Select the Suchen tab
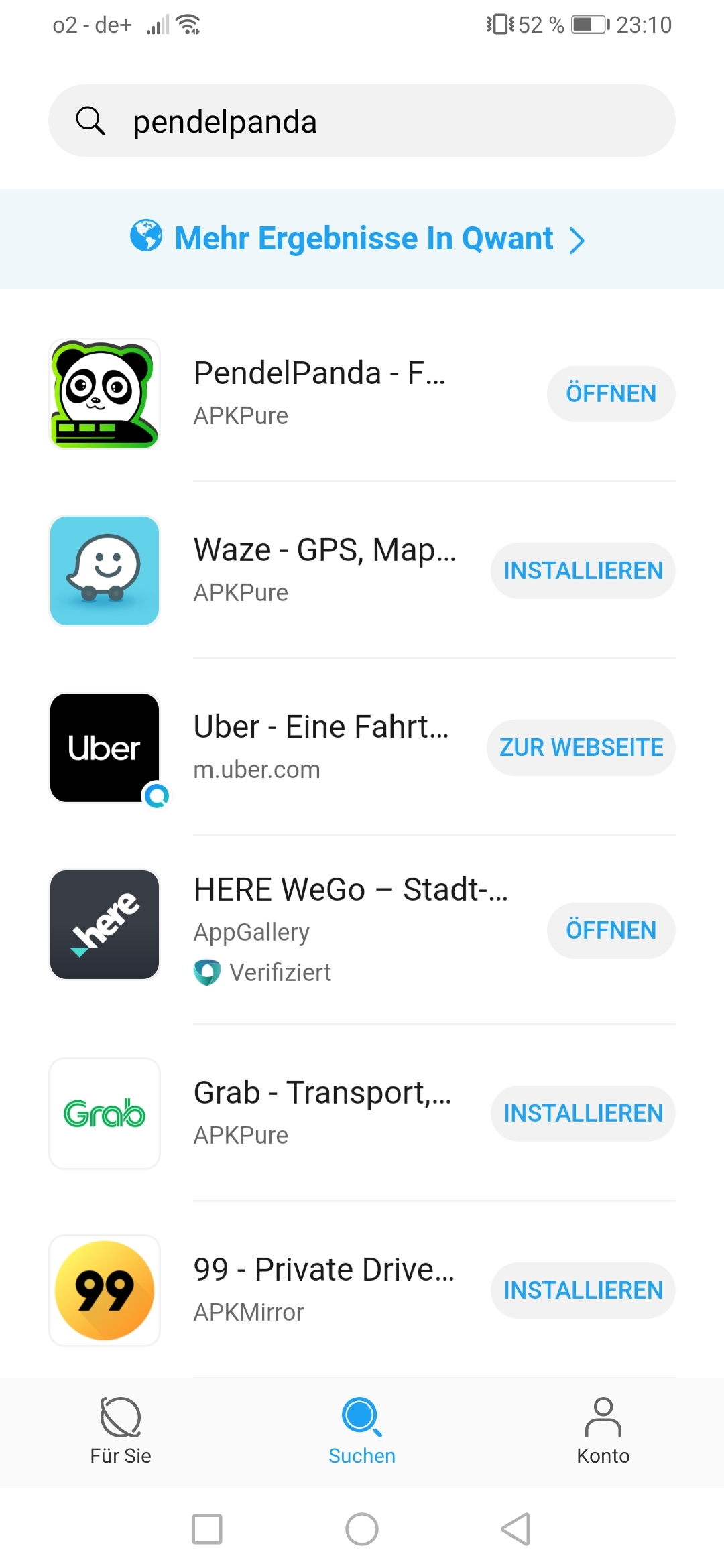Image resolution: width=724 pixels, height=1568 pixels. pos(361,1434)
